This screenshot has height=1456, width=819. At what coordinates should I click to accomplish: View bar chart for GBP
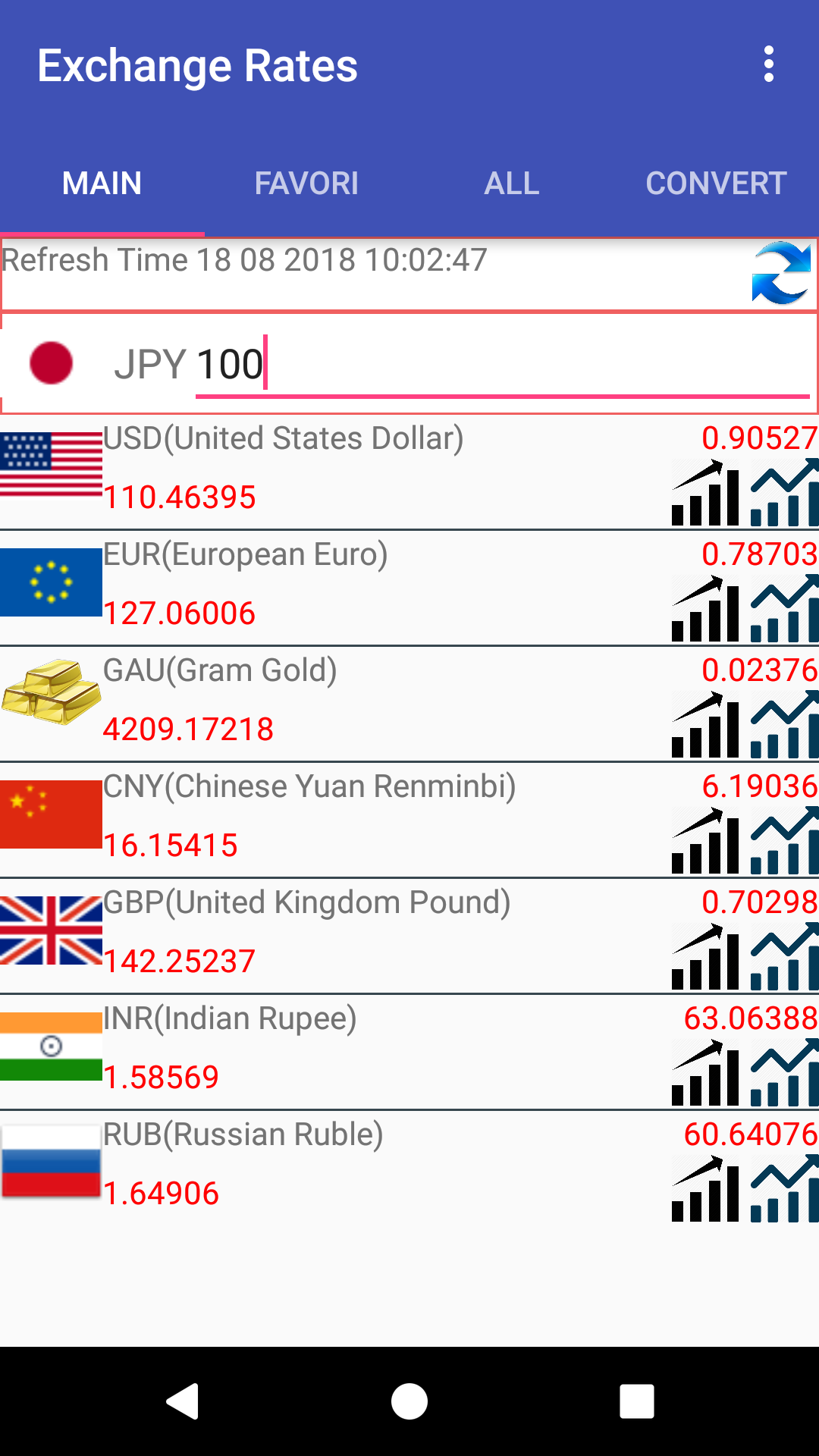click(705, 958)
